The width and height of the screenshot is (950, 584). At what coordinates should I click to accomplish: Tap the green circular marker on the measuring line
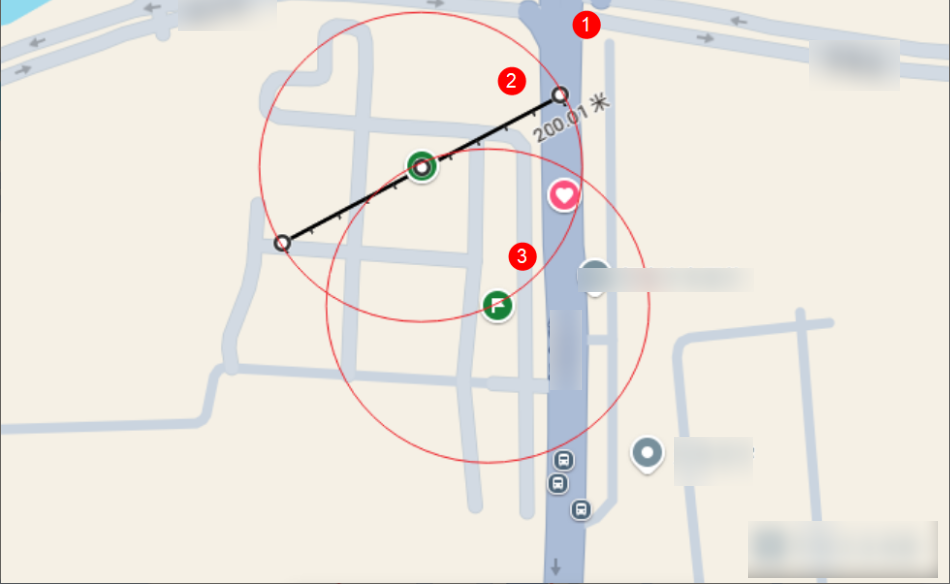[422, 167]
